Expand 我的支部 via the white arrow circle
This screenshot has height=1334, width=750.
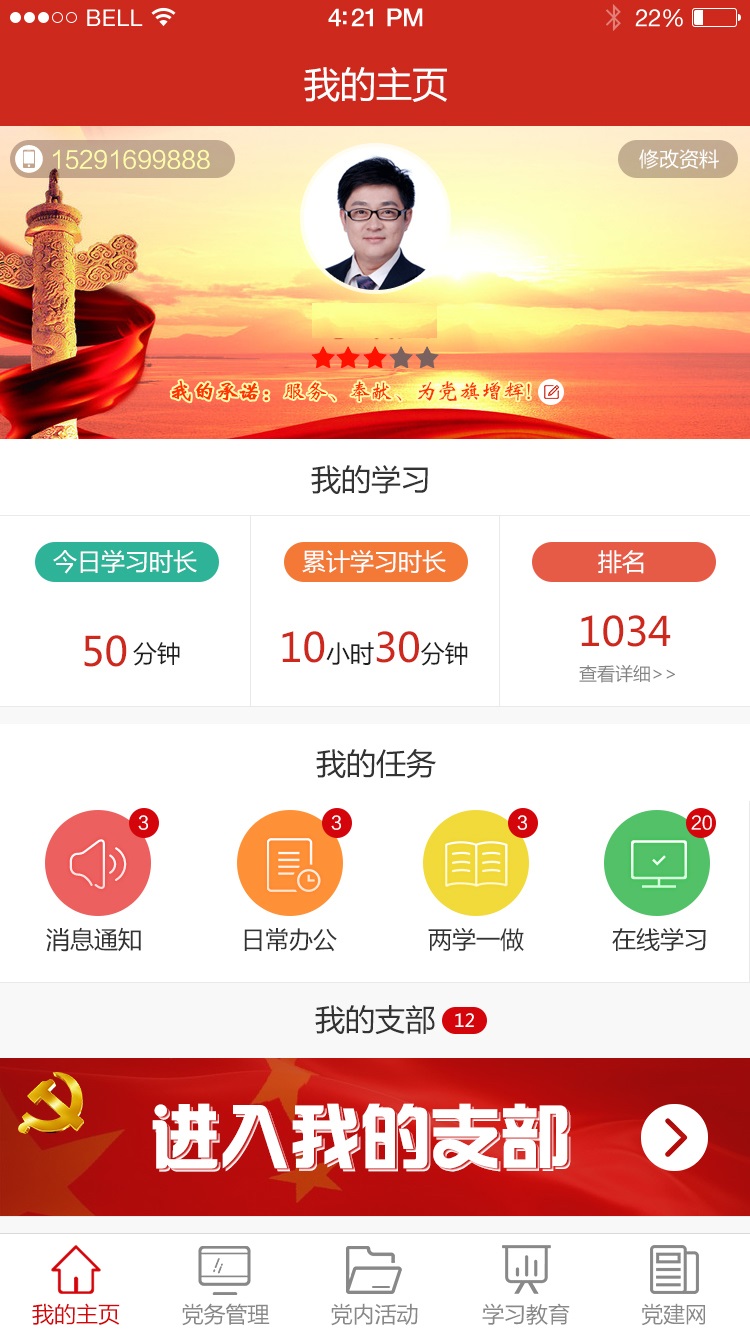click(x=673, y=1136)
